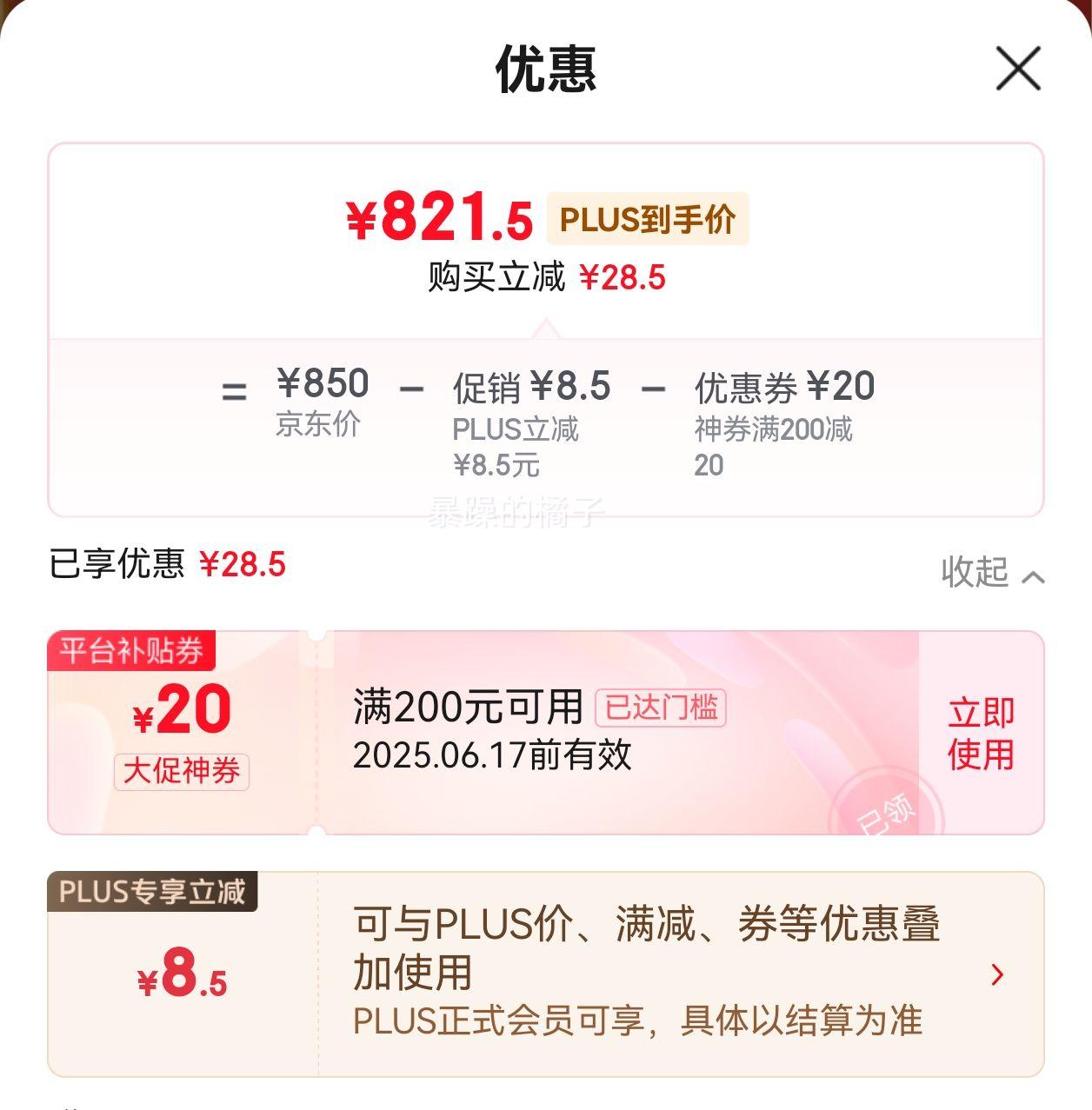Select the 大促神券 tag
The width and height of the screenshot is (1092, 1110).
tap(182, 770)
